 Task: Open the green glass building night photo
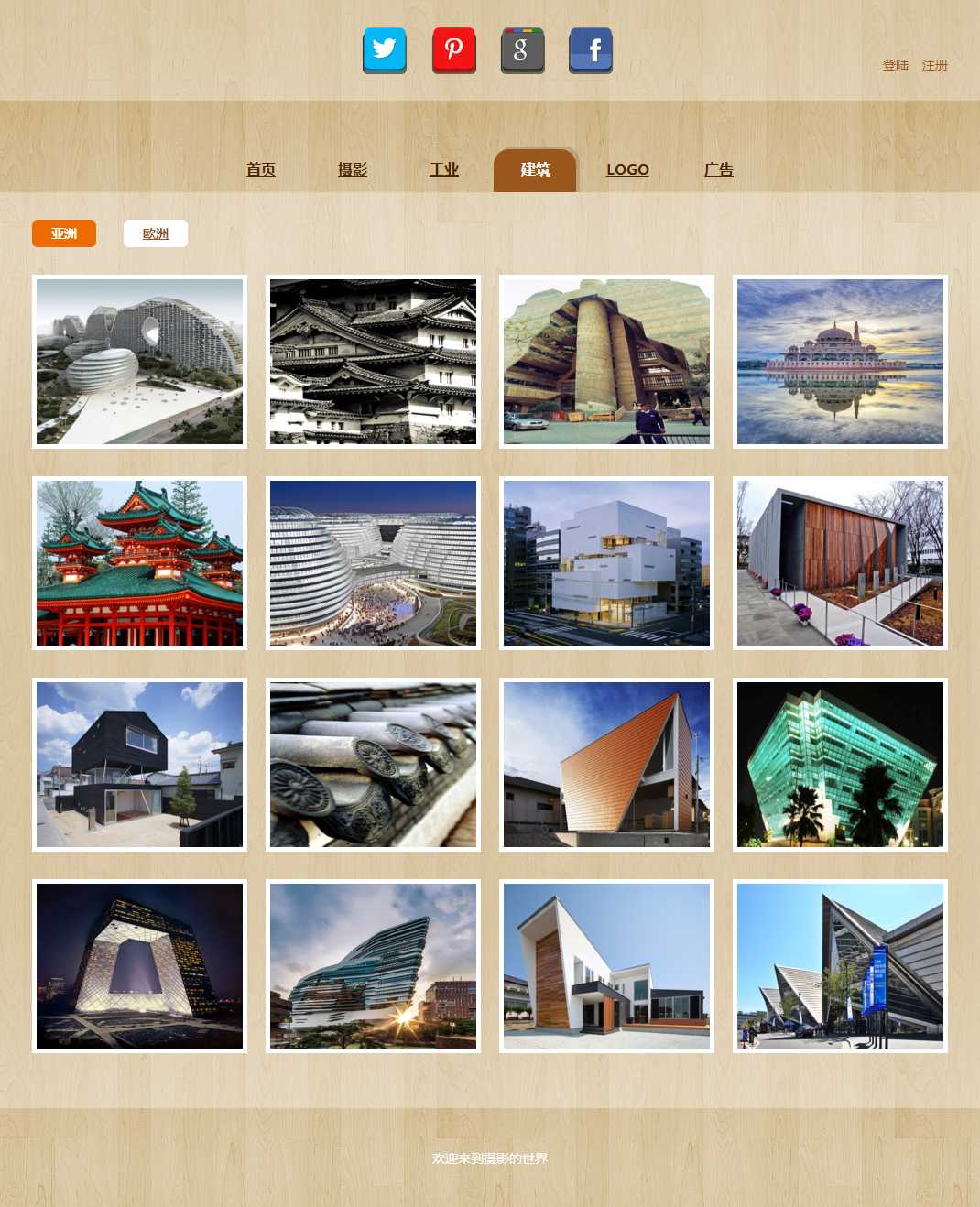click(x=840, y=765)
